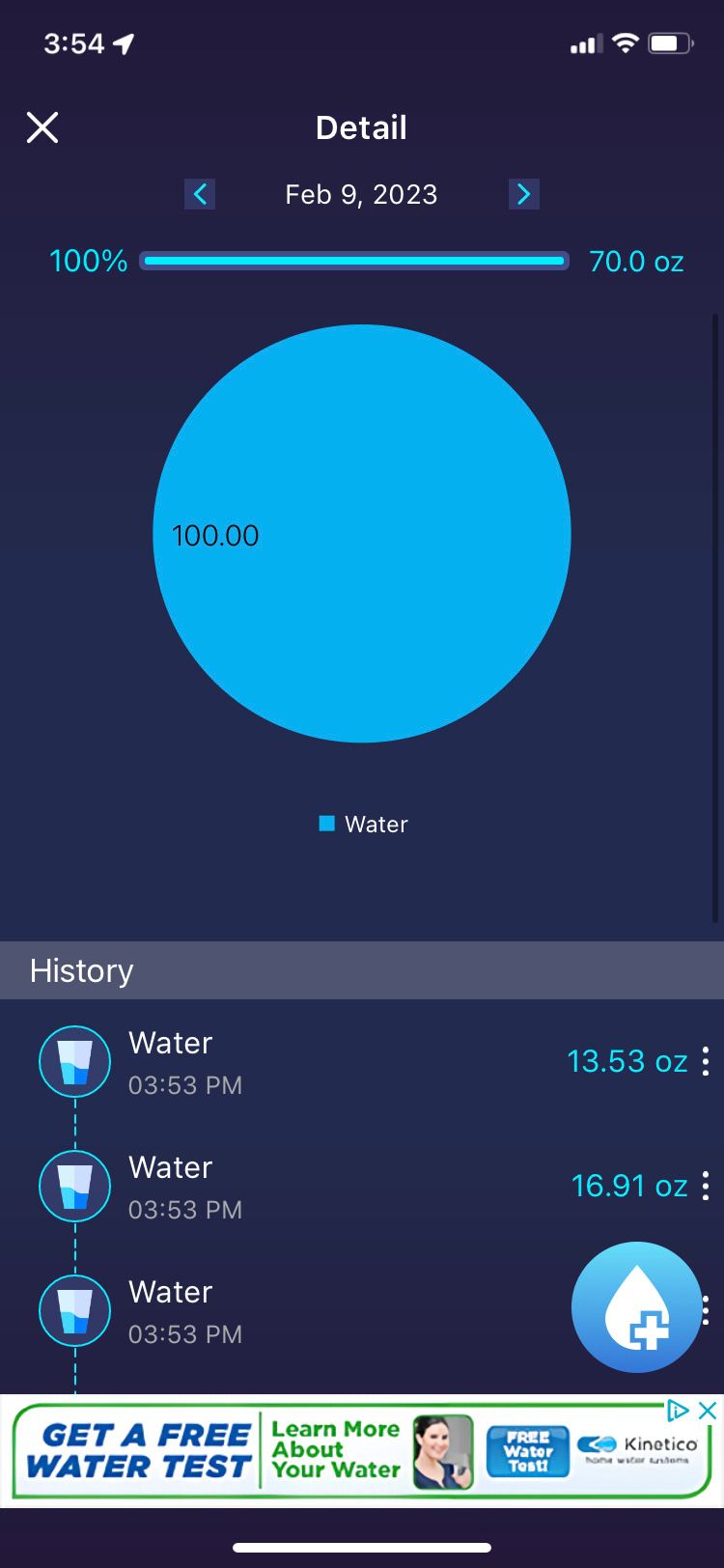Select the Feb 9, 2023 date label
724x1568 pixels.
tap(362, 194)
